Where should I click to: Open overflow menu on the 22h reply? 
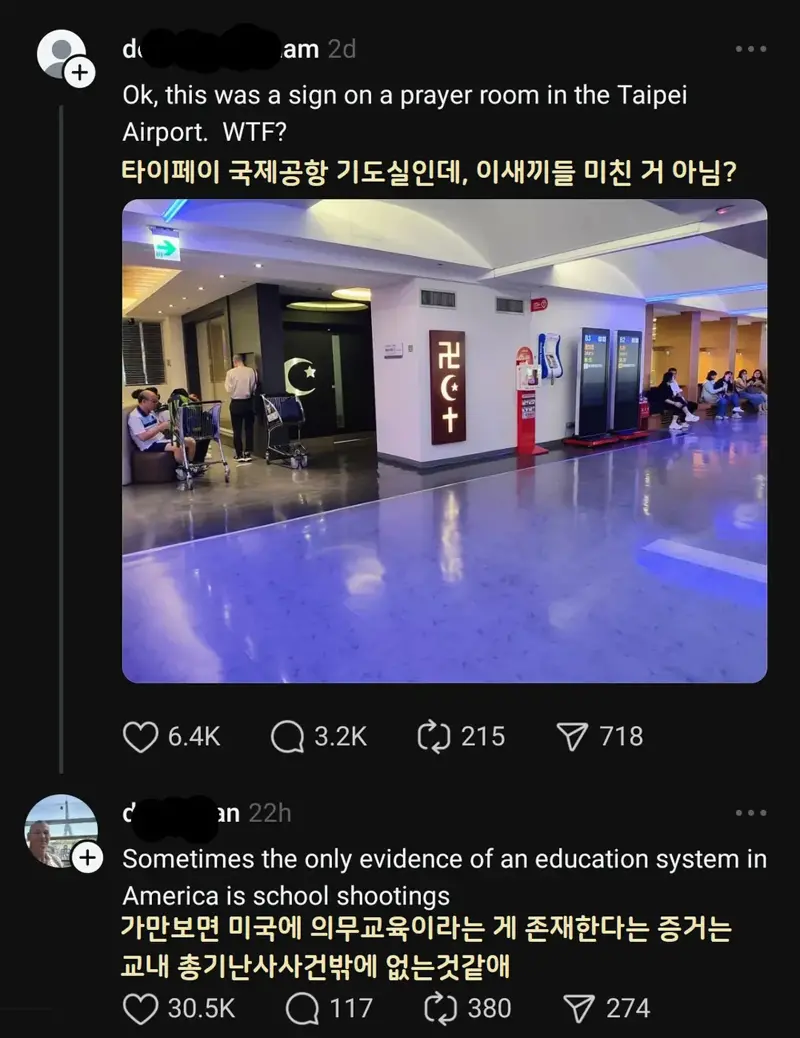750,813
